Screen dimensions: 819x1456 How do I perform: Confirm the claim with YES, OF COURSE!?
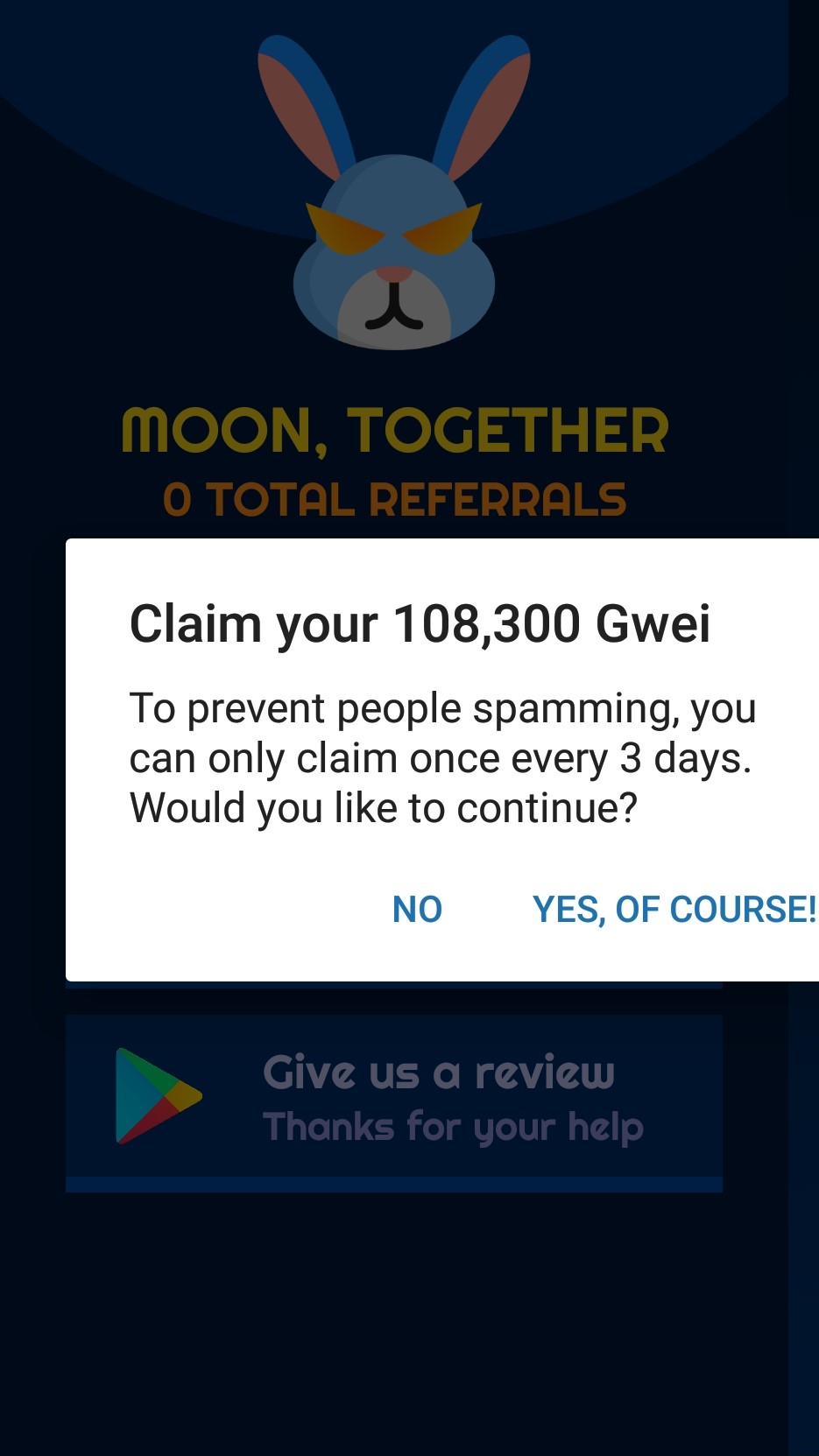(x=674, y=910)
